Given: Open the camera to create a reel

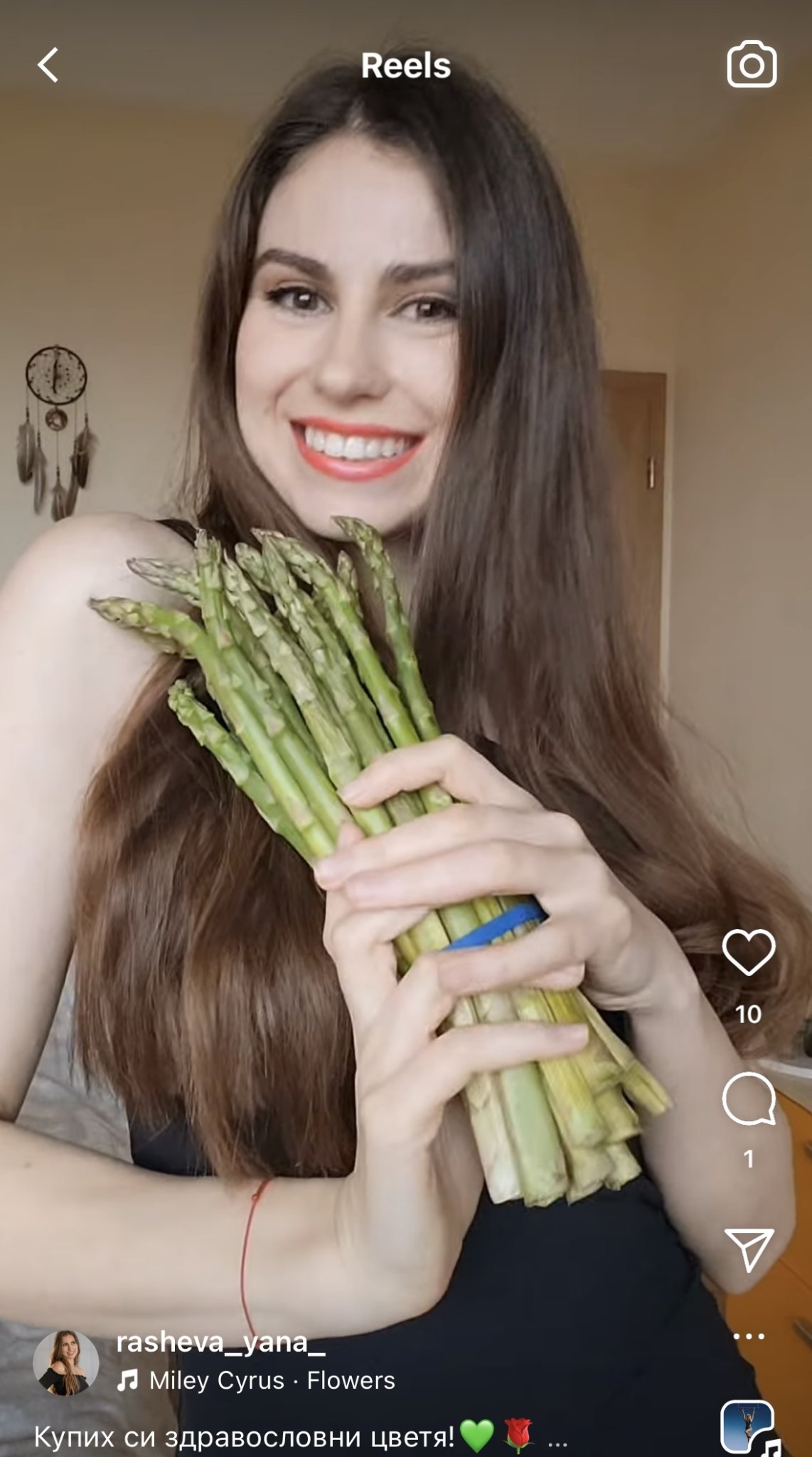Looking at the screenshot, I should click(x=751, y=65).
